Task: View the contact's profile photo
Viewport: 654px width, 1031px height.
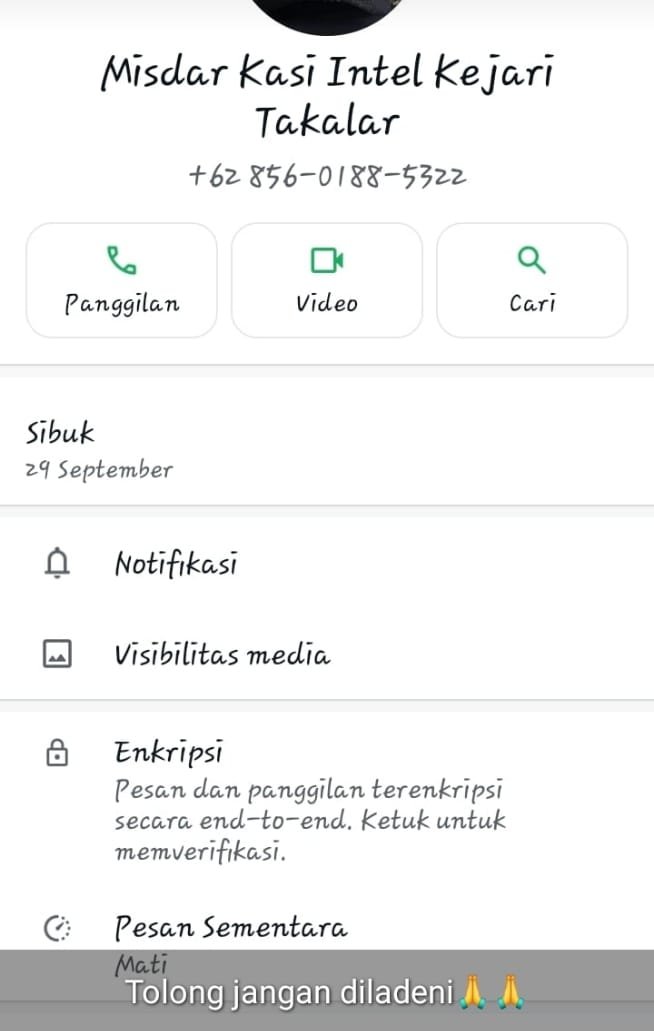Action: [x=327, y=12]
